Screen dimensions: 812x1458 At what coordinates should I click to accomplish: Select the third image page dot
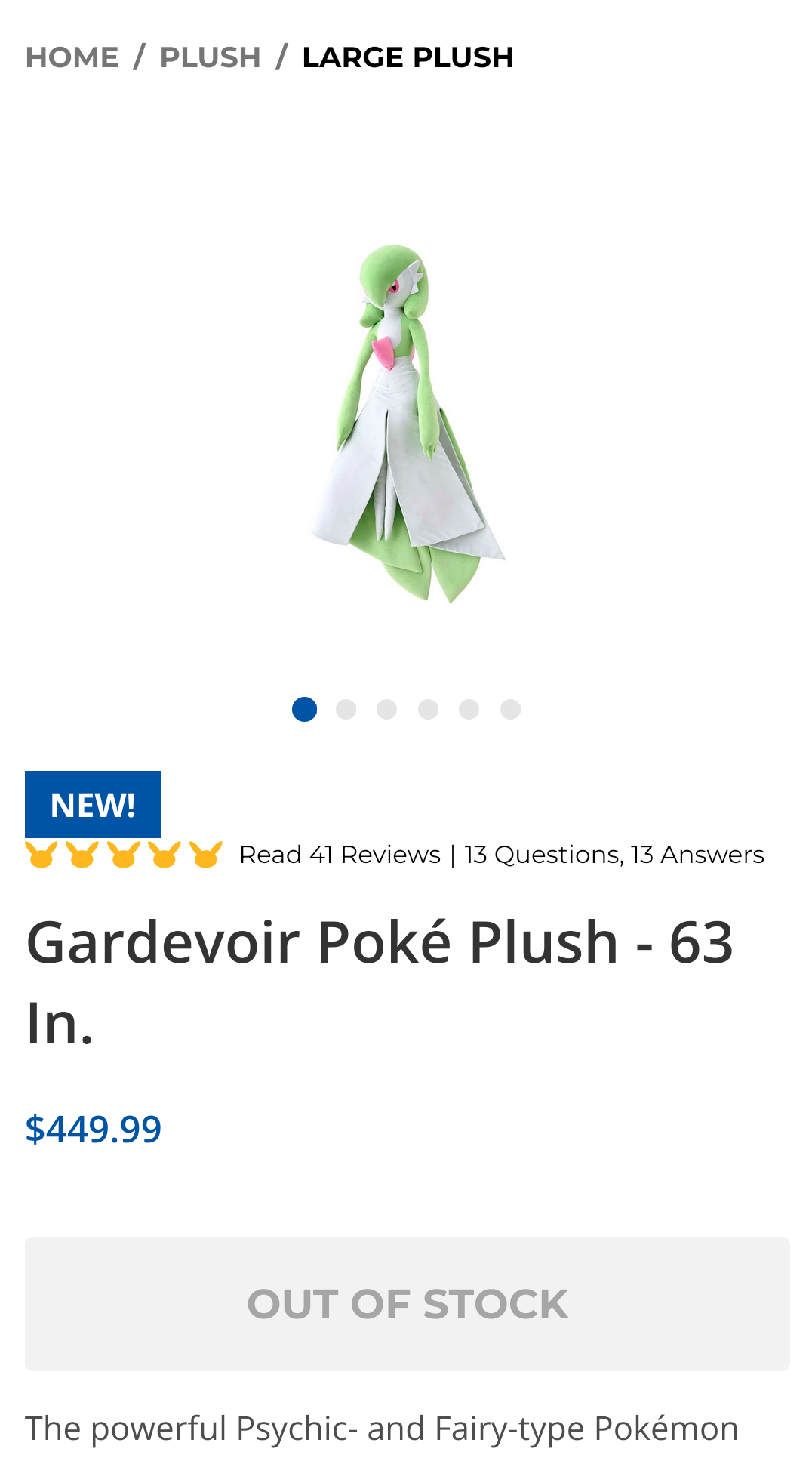387,709
